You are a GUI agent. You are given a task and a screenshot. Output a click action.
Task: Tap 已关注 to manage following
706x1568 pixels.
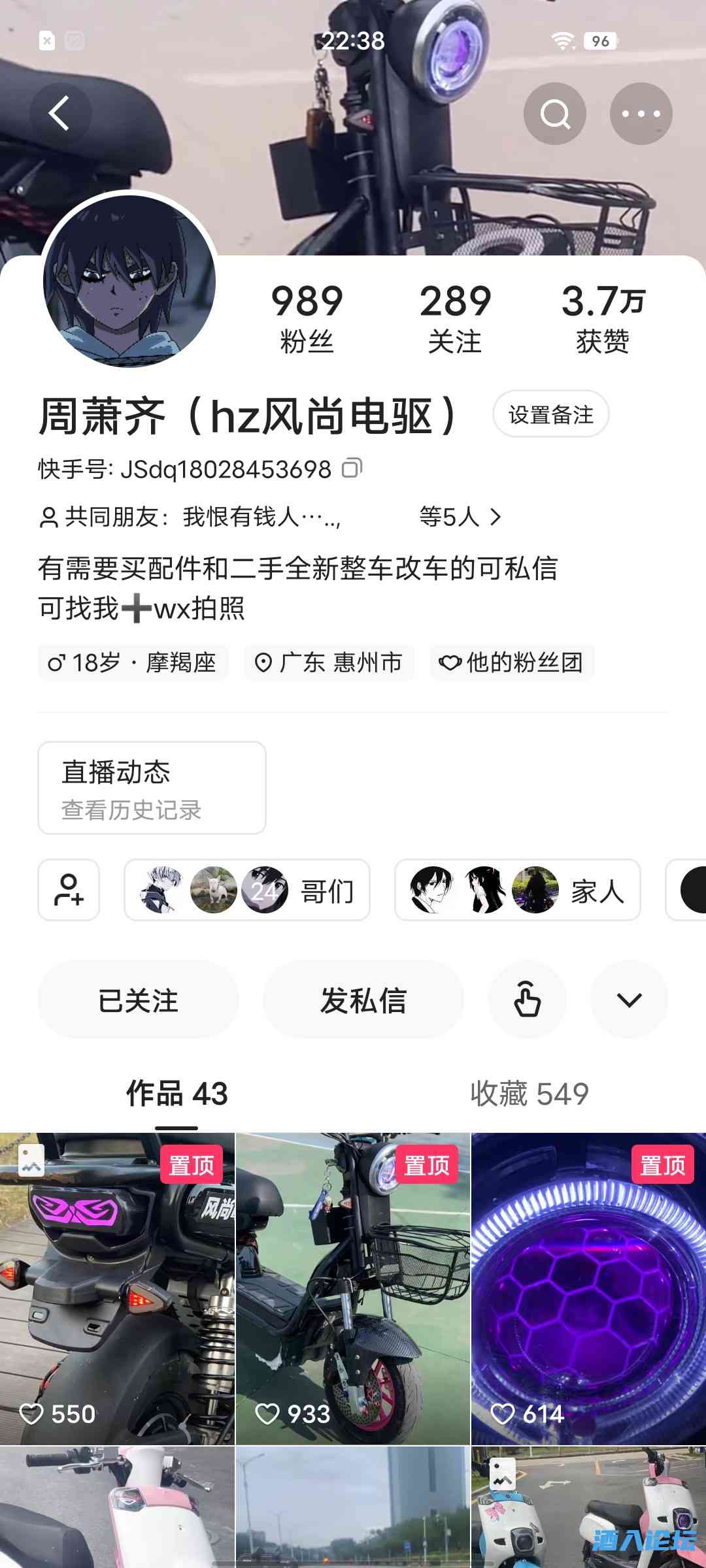tap(138, 1000)
